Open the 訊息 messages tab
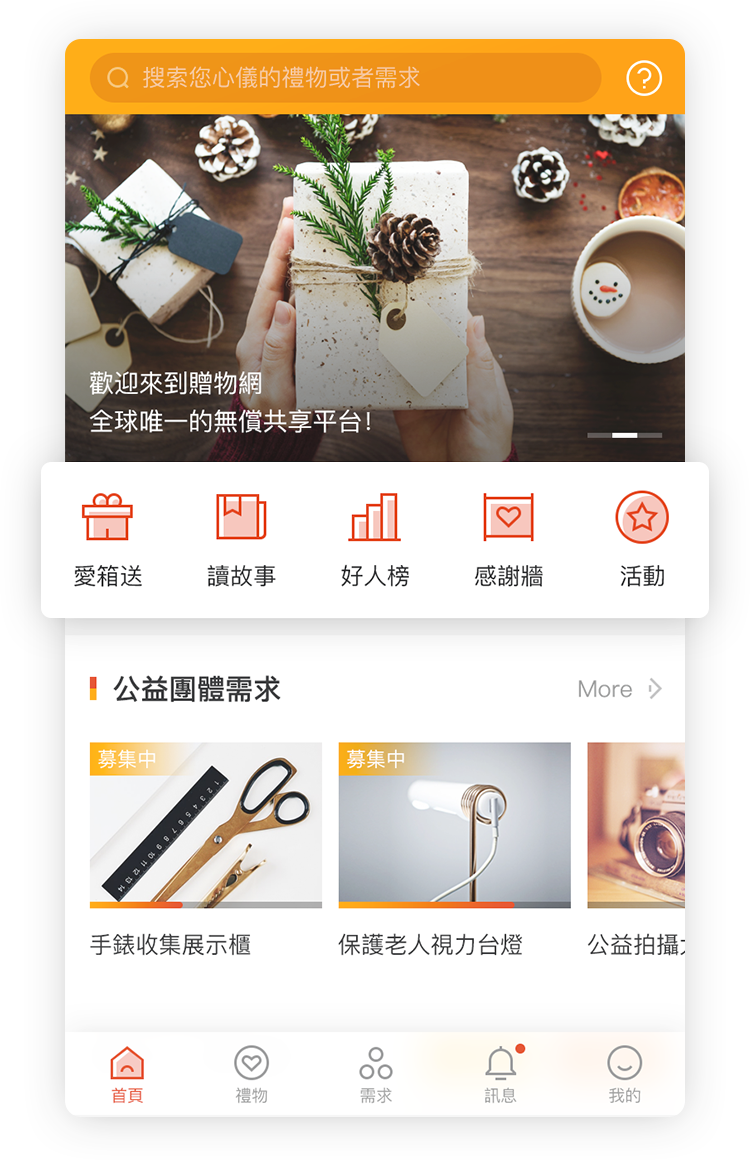The image size is (750, 1160). click(x=500, y=1074)
